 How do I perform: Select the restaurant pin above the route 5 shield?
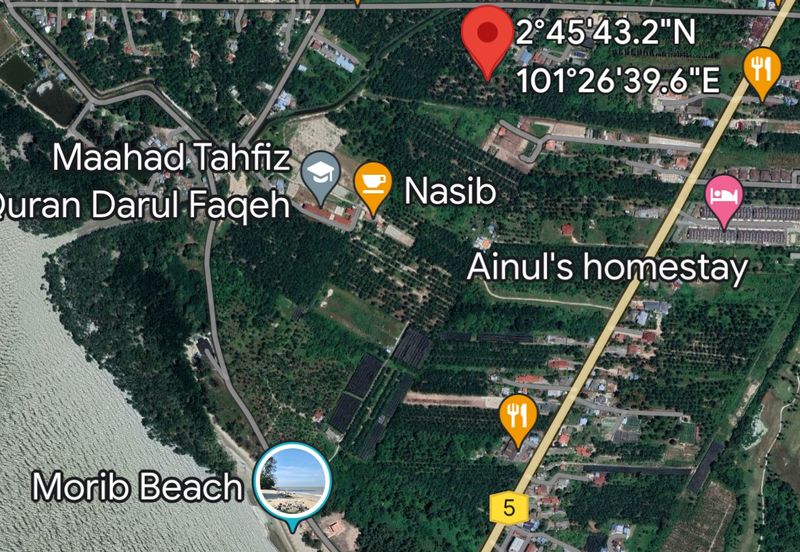516,415
